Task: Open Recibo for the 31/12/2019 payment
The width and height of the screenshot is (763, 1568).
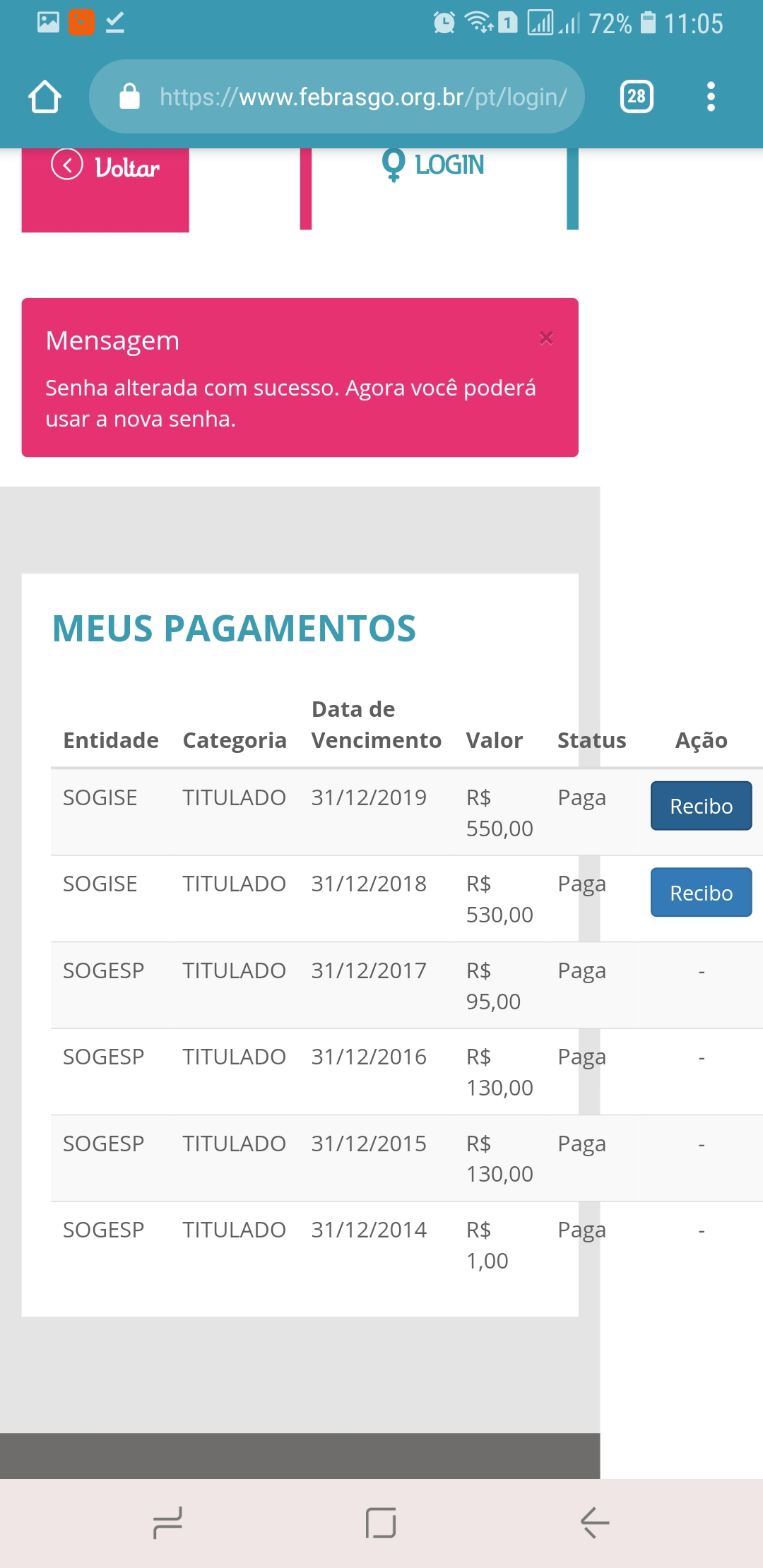Action: tap(701, 806)
